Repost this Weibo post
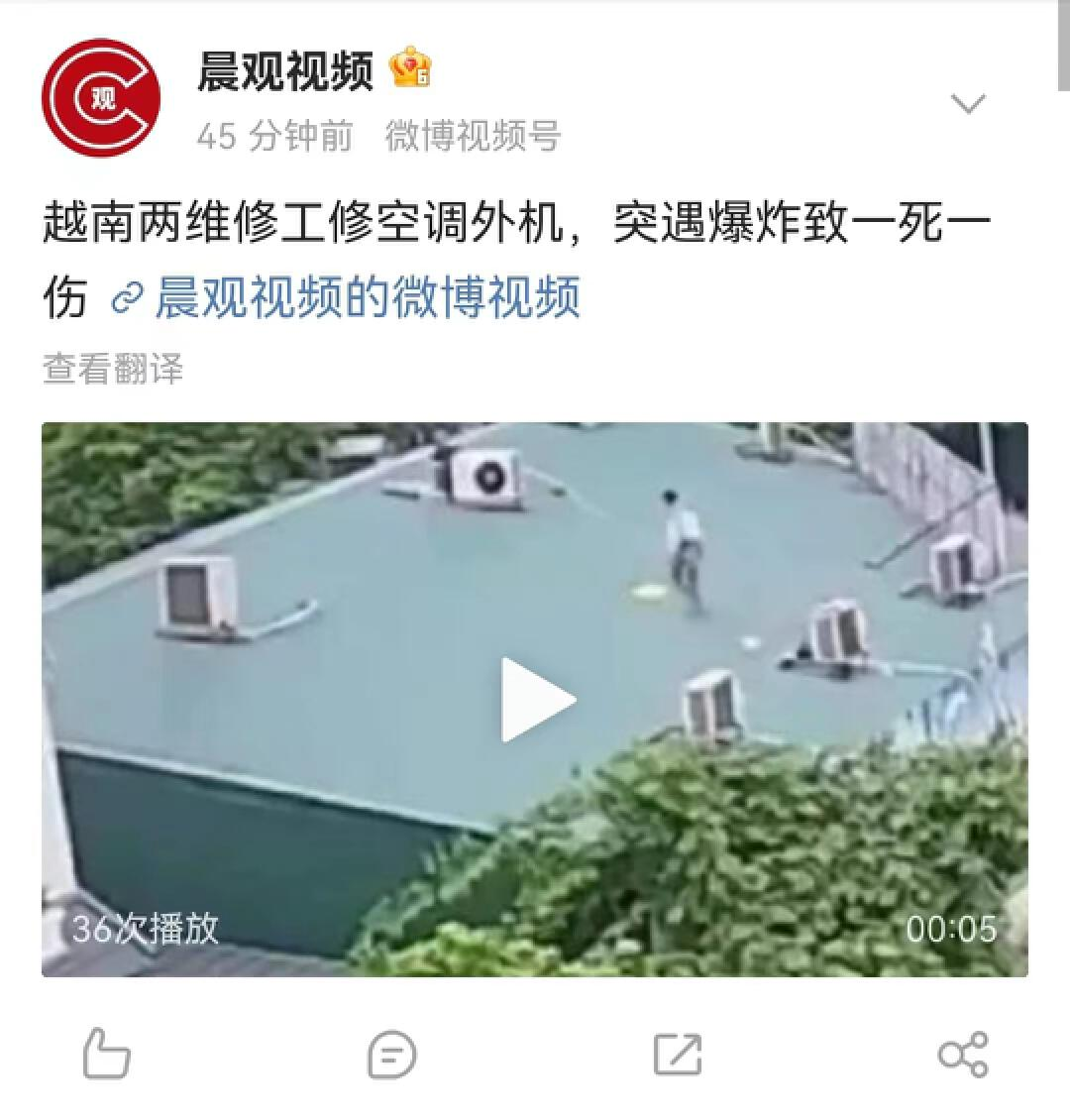The width and height of the screenshot is (1070, 1120). coord(678,1054)
